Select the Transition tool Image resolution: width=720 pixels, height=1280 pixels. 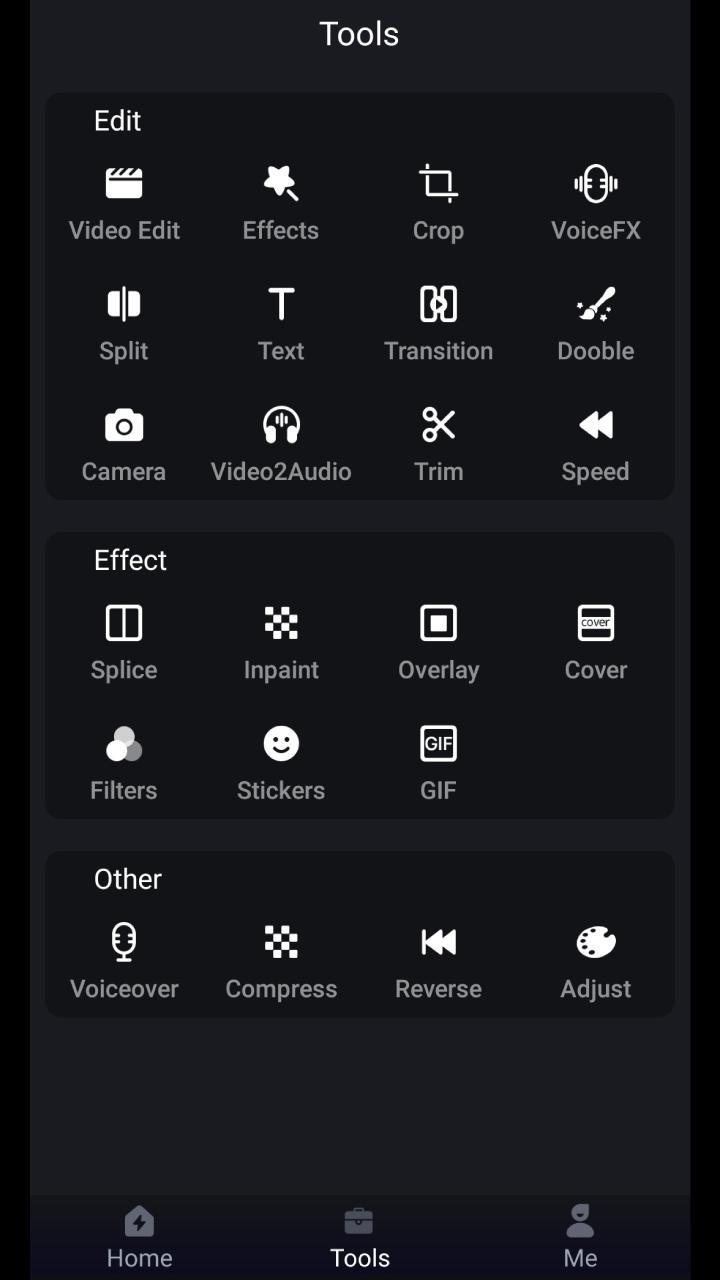(x=438, y=321)
